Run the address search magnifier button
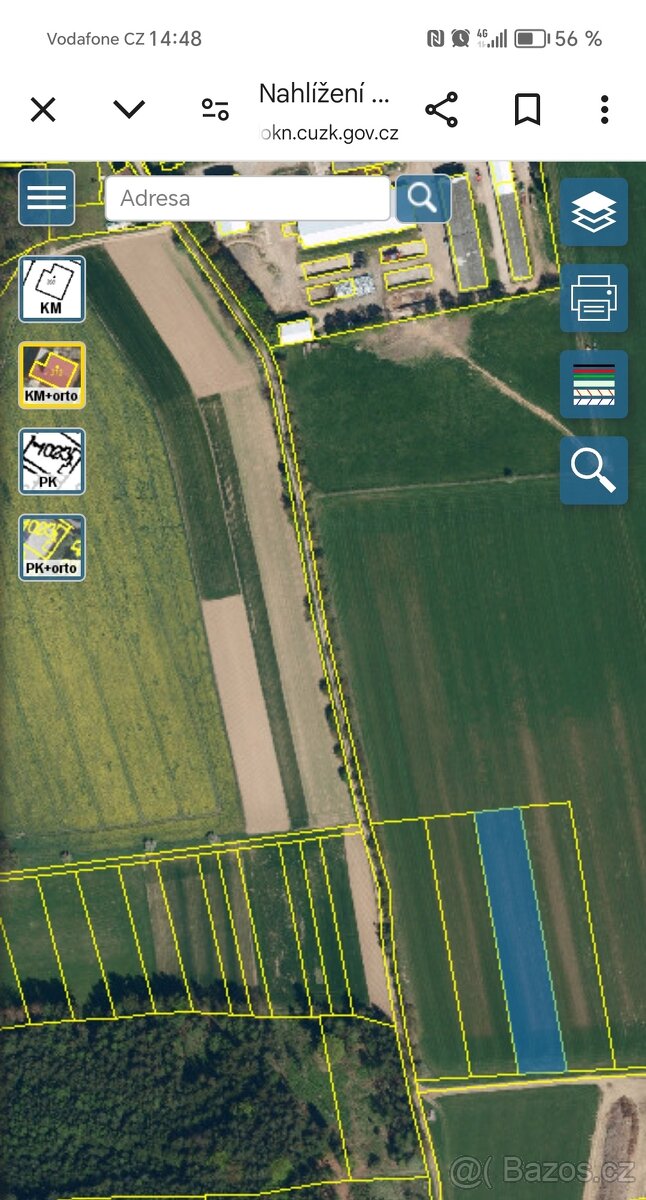The width and height of the screenshot is (646, 1200). (423, 198)
